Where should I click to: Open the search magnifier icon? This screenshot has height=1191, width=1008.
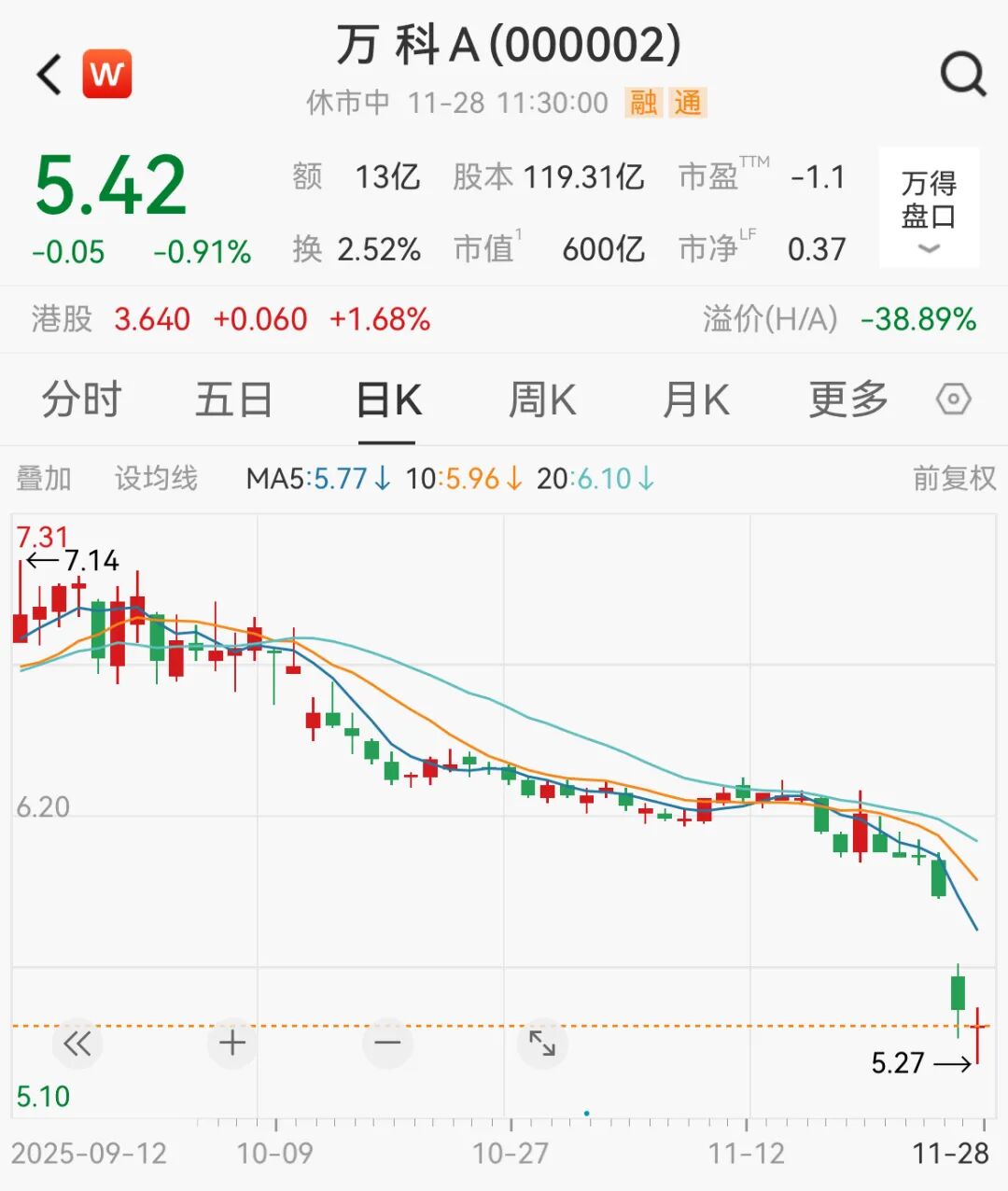(962, 75)
